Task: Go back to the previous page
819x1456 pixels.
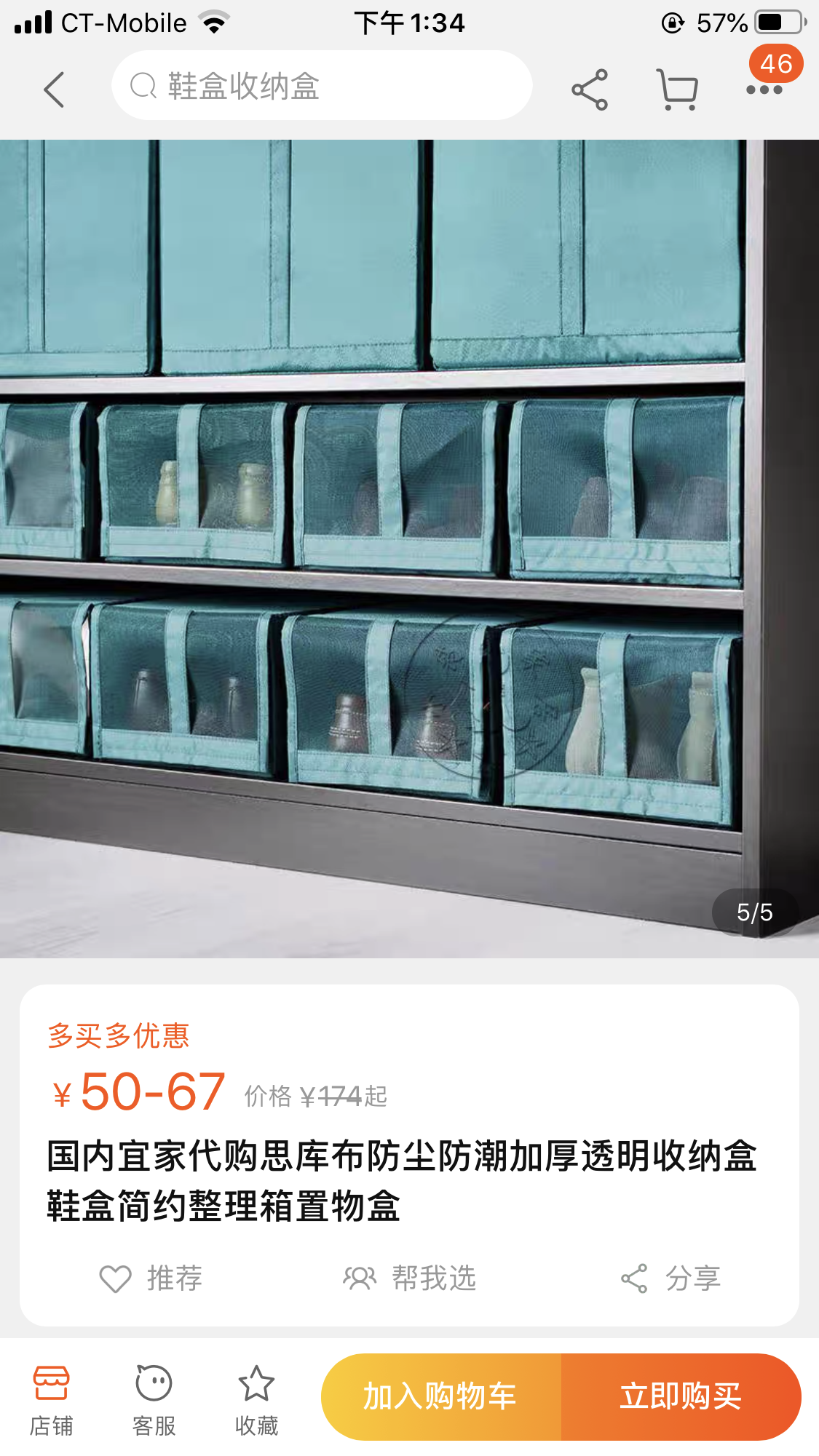Action: [x=55, y=89]
